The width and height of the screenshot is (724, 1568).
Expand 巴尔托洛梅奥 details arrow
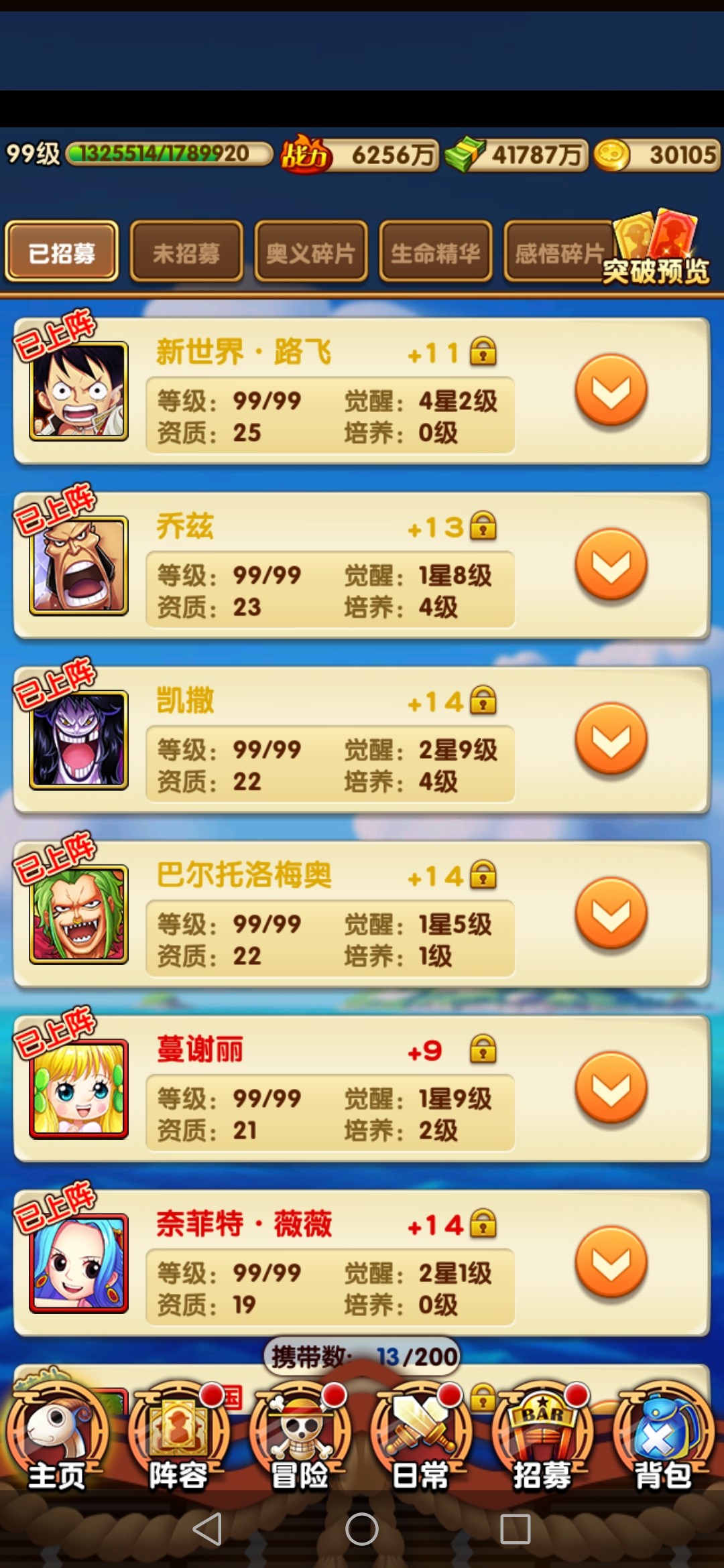(611, 913)
